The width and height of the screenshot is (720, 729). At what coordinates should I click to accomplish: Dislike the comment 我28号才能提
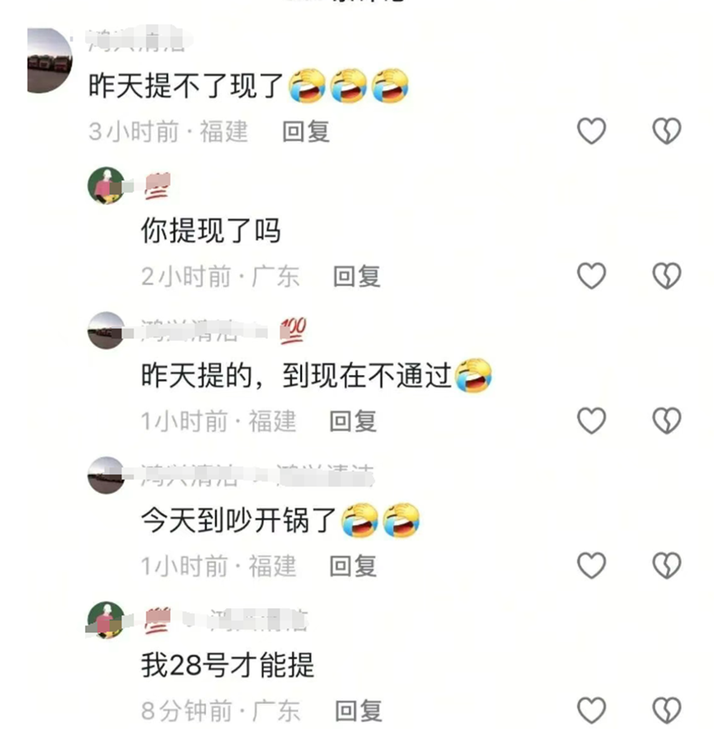tap(666, 711)
